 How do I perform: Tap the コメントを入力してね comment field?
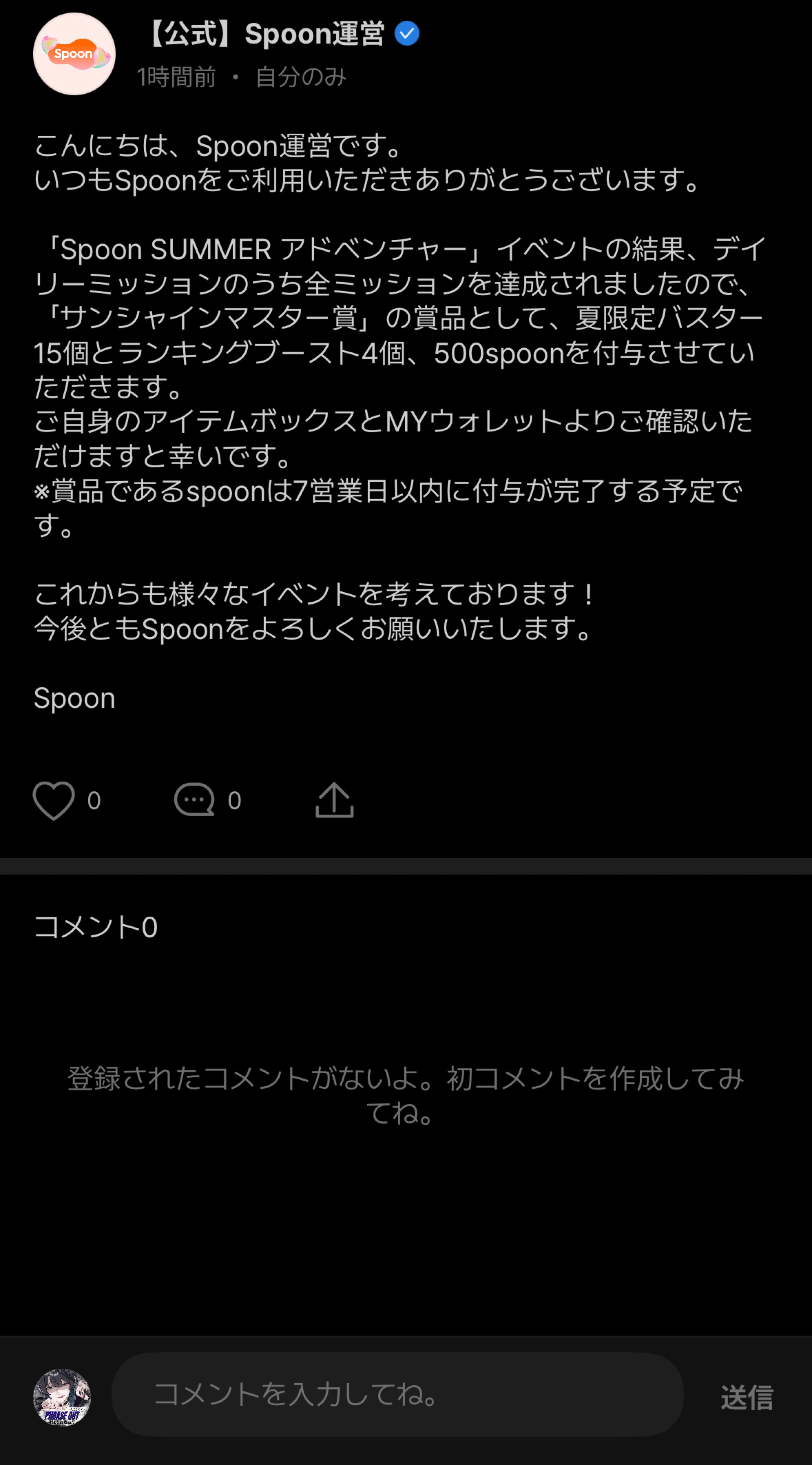397,1394
